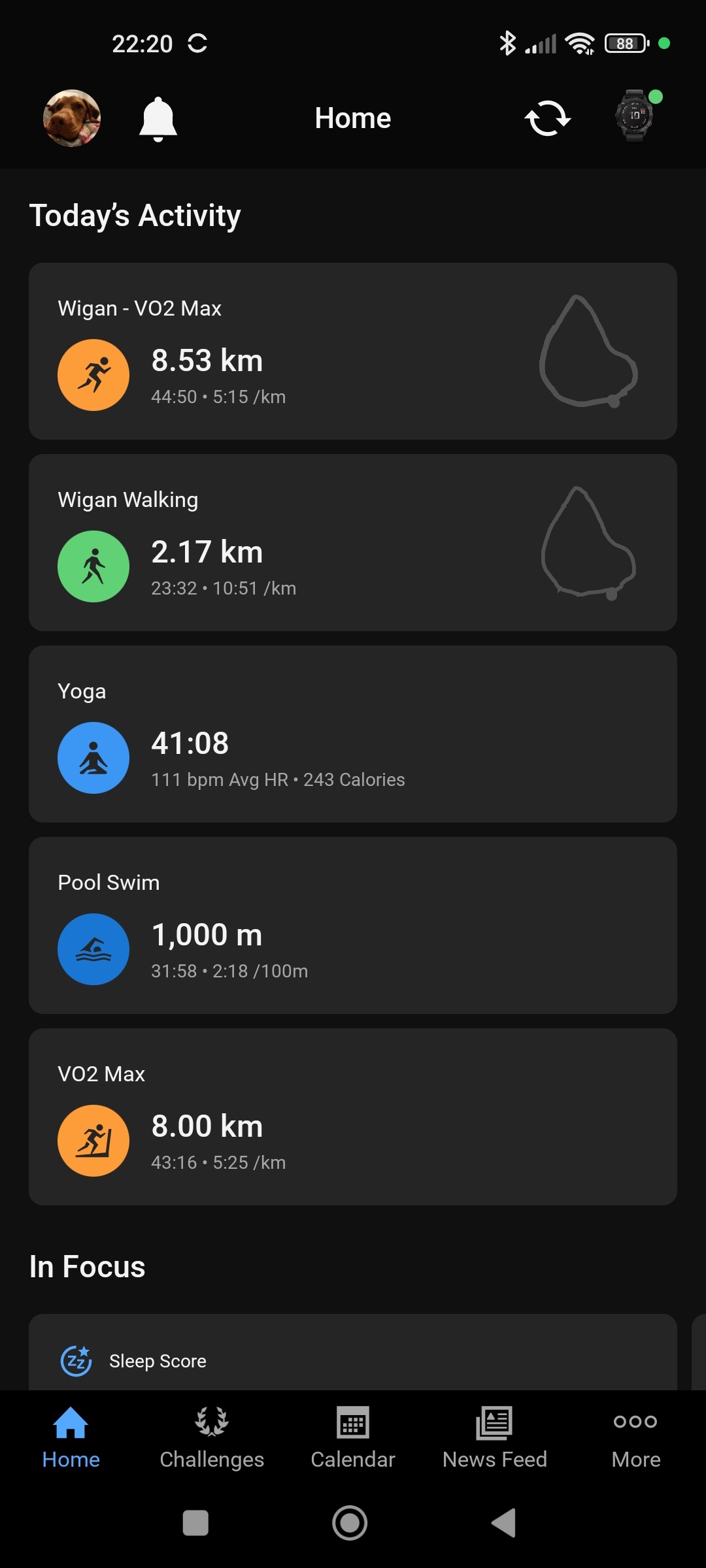
Task: Open the Wigan - VO2 Max run
Action: (353, 351)
